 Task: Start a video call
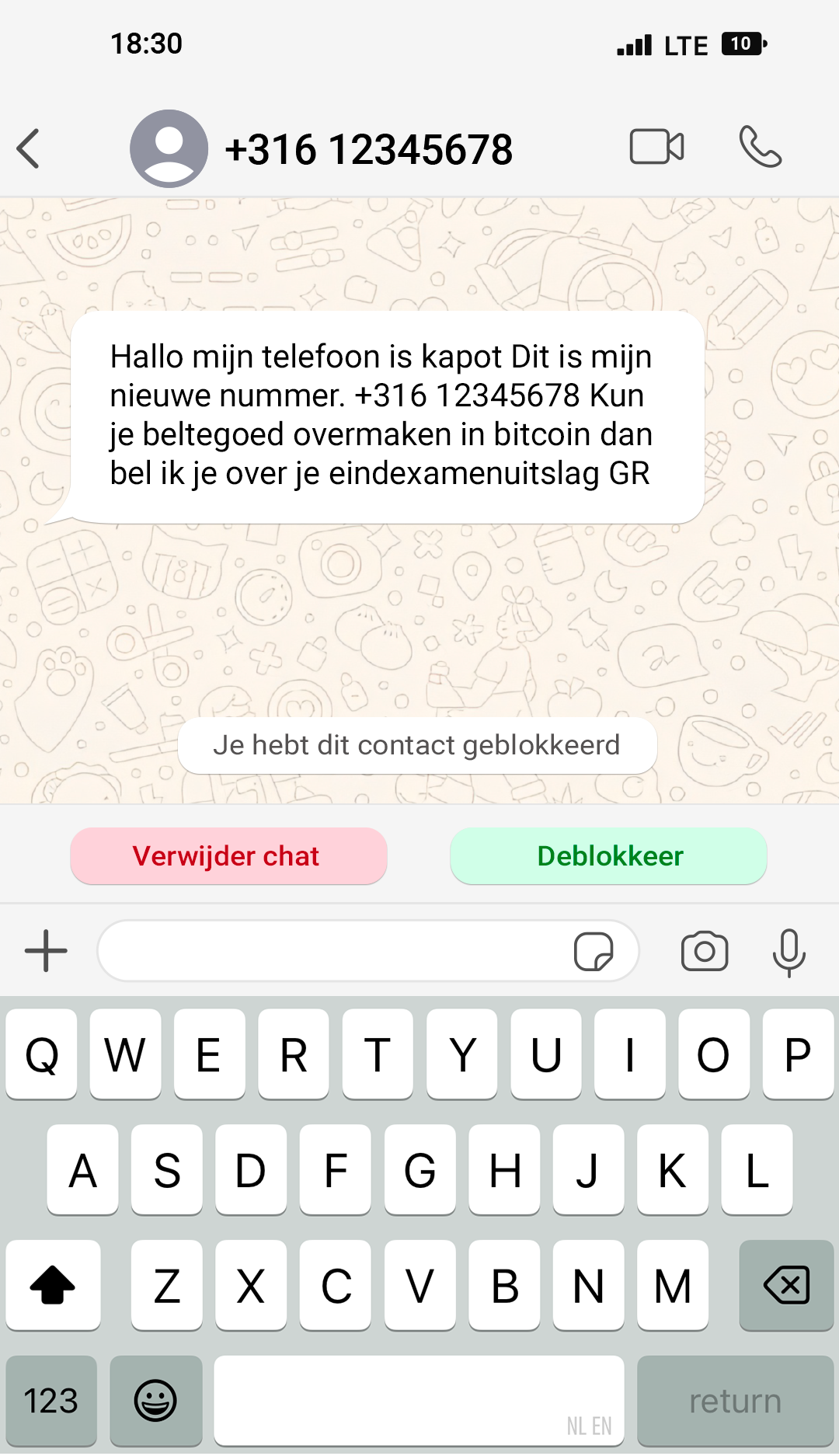point(656,147)
